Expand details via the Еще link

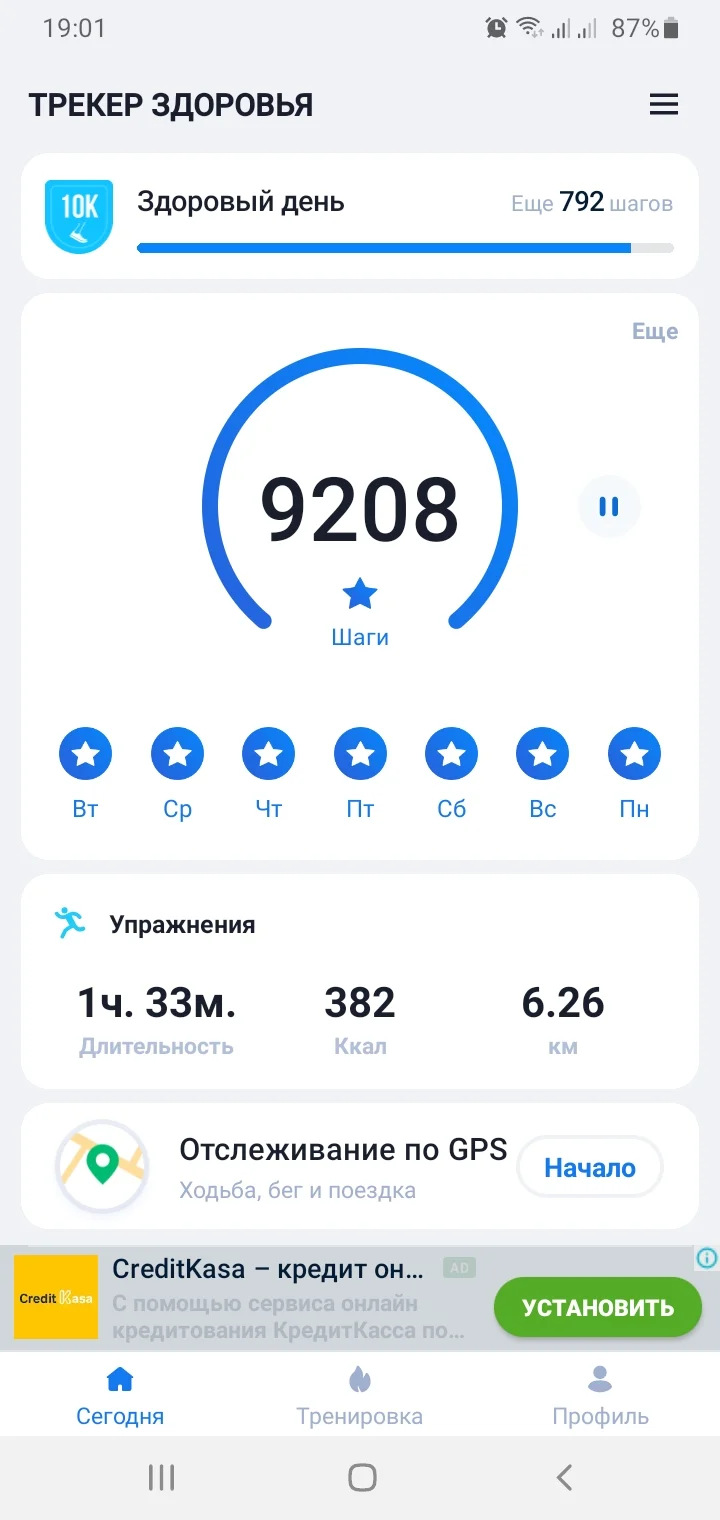656,331
